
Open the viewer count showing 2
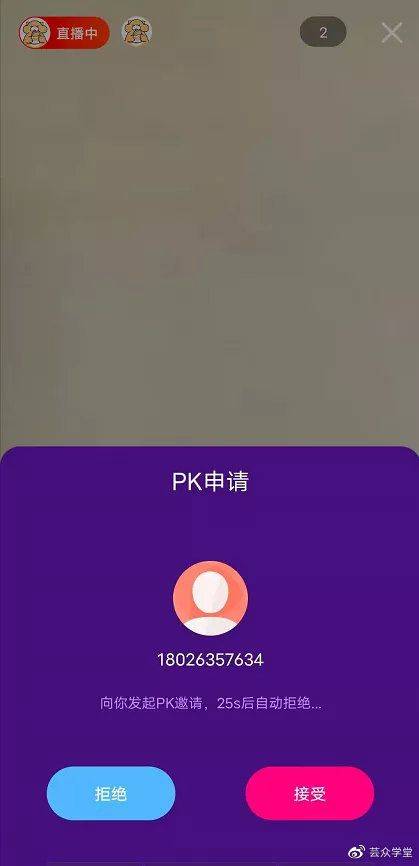[323, 32]
